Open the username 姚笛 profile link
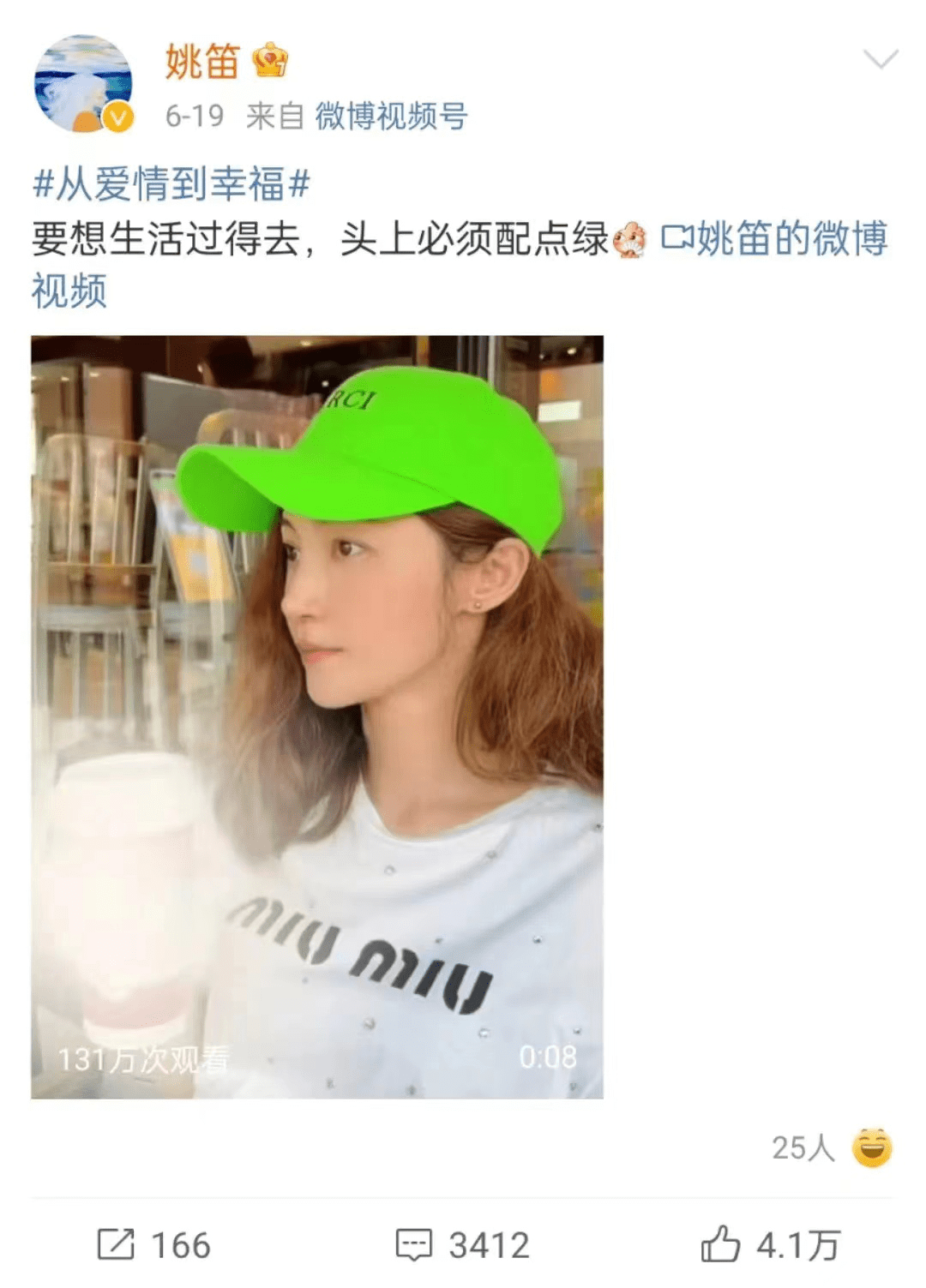 pos(201,62)
